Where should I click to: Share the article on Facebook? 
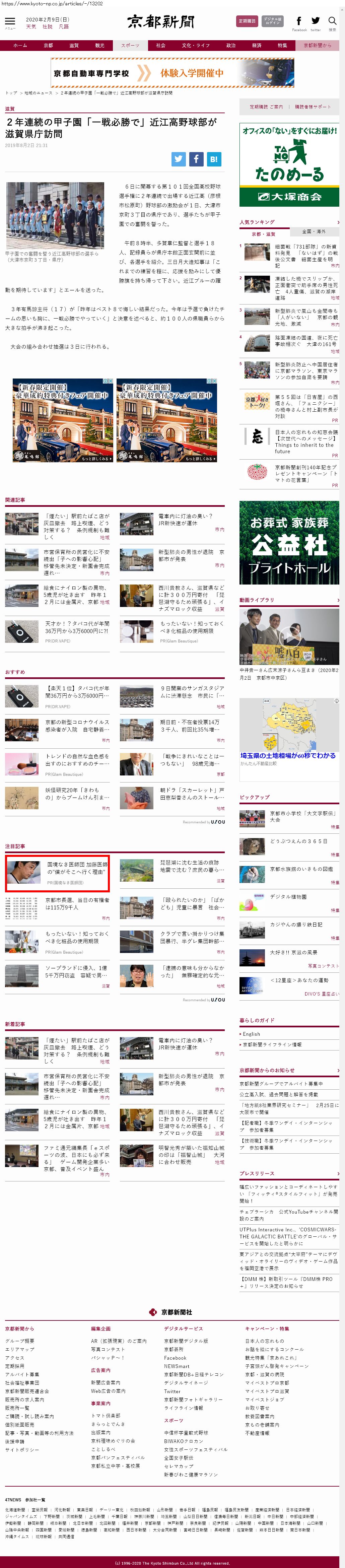(196, 159)
